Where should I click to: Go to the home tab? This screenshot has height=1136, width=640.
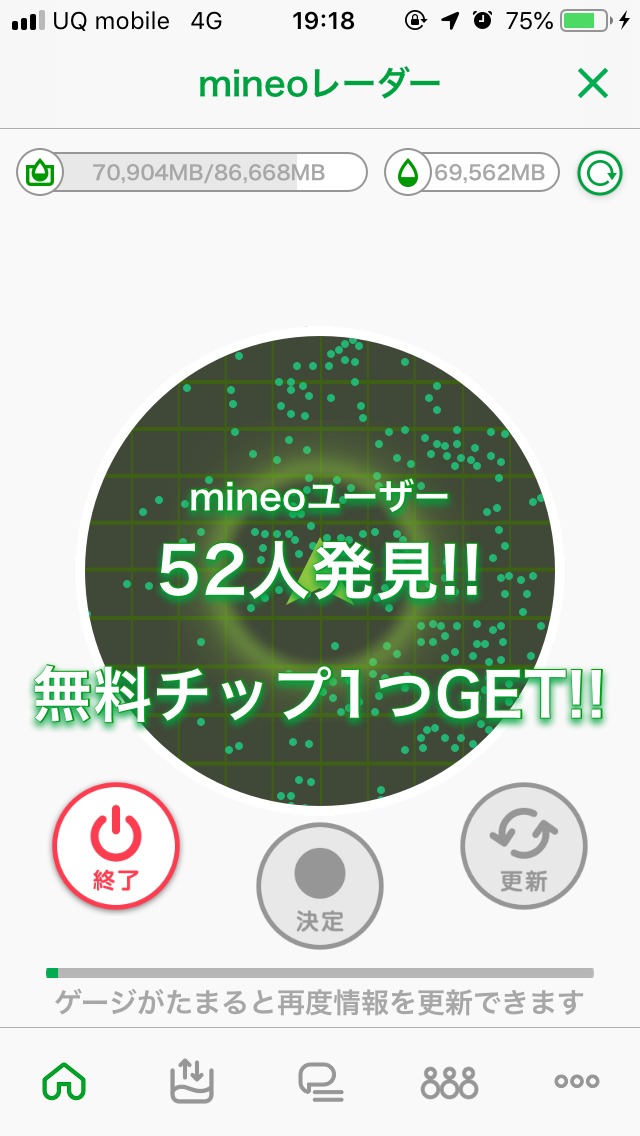tap(64, 1081)
